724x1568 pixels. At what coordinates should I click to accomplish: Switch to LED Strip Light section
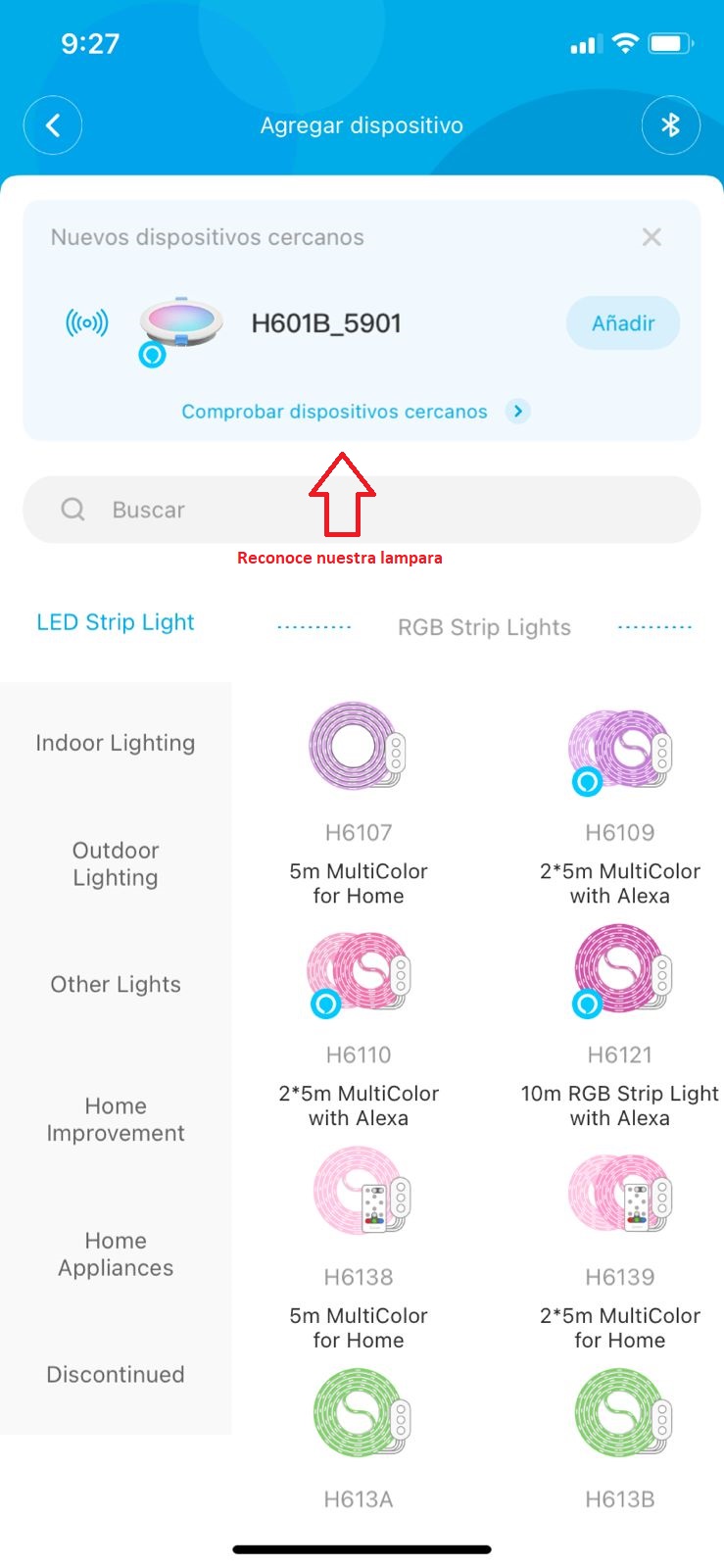[x=116, y=622]
